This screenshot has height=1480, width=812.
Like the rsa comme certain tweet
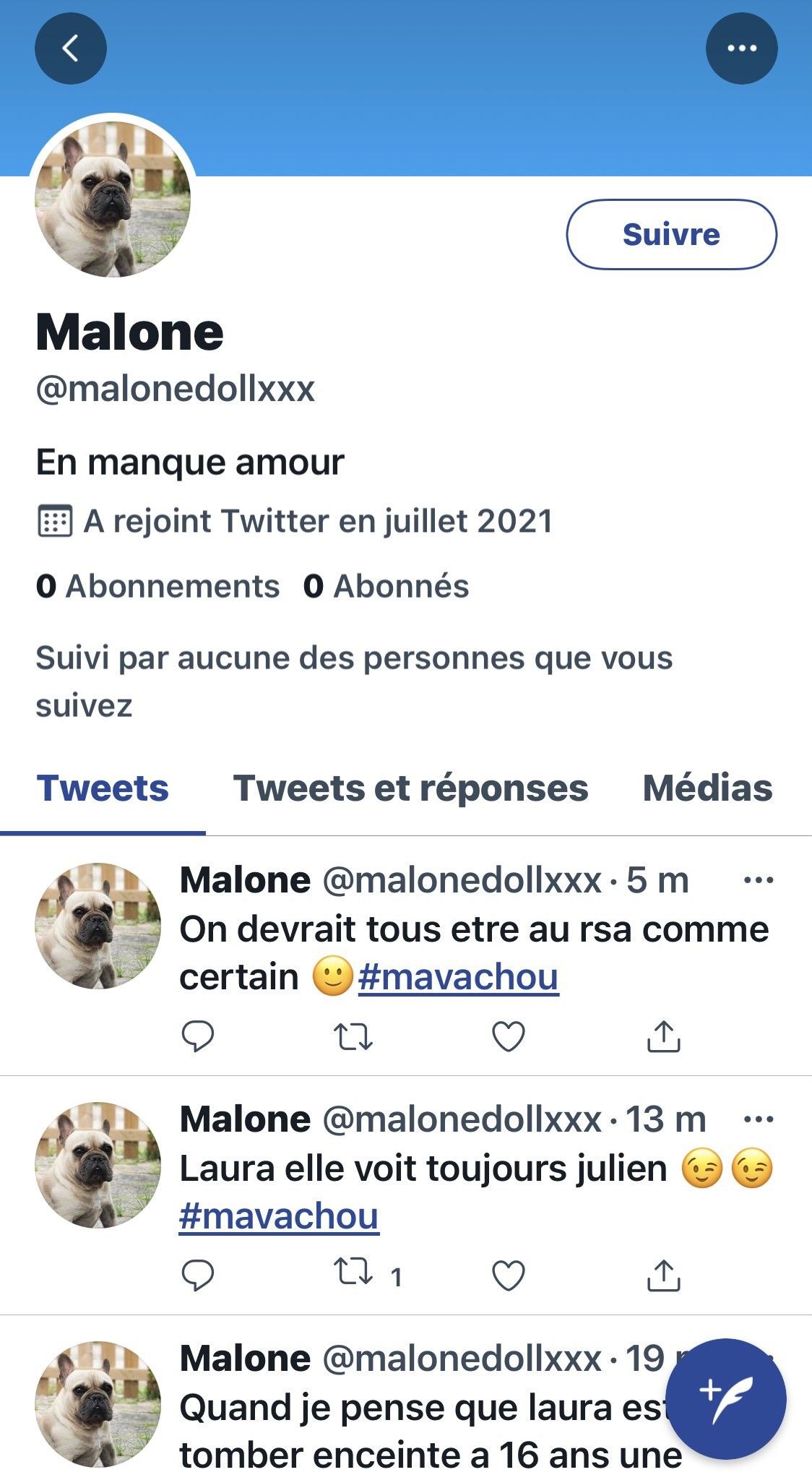click(508, 1036)
